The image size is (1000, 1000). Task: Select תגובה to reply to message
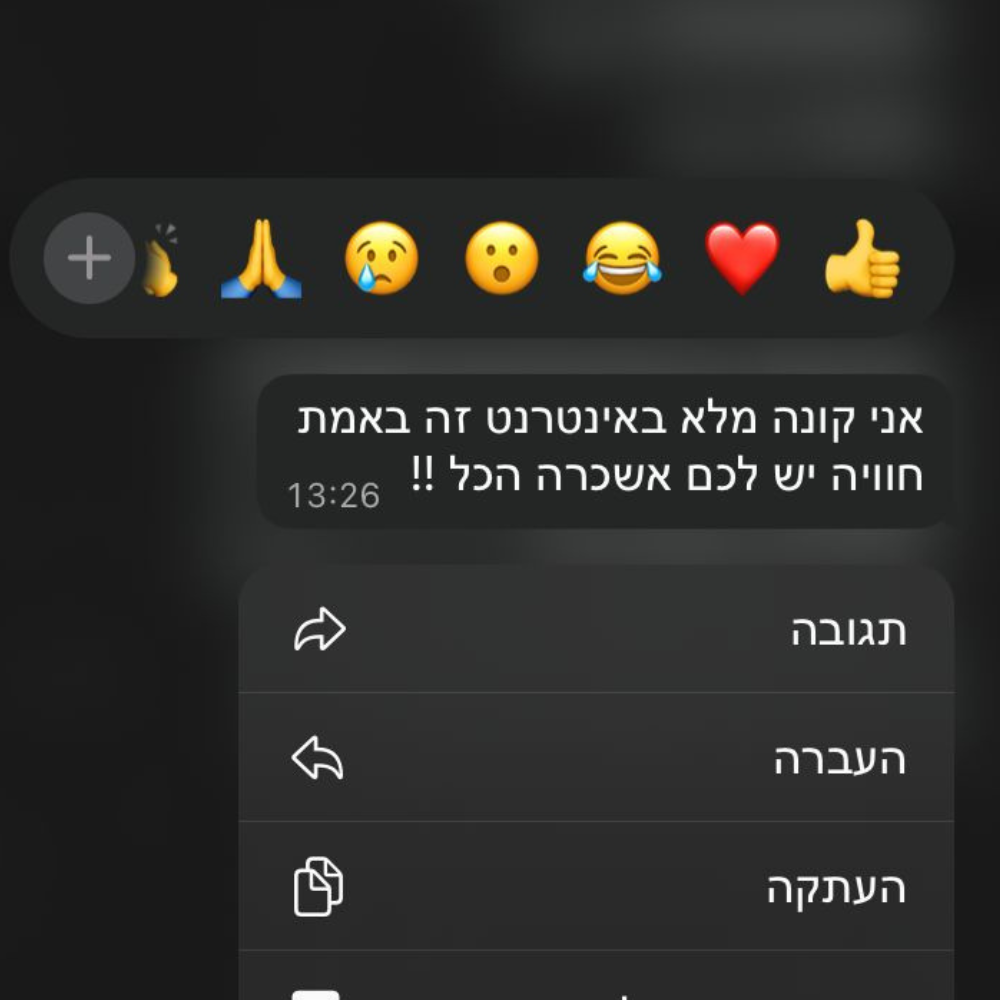tap(597, 631)
